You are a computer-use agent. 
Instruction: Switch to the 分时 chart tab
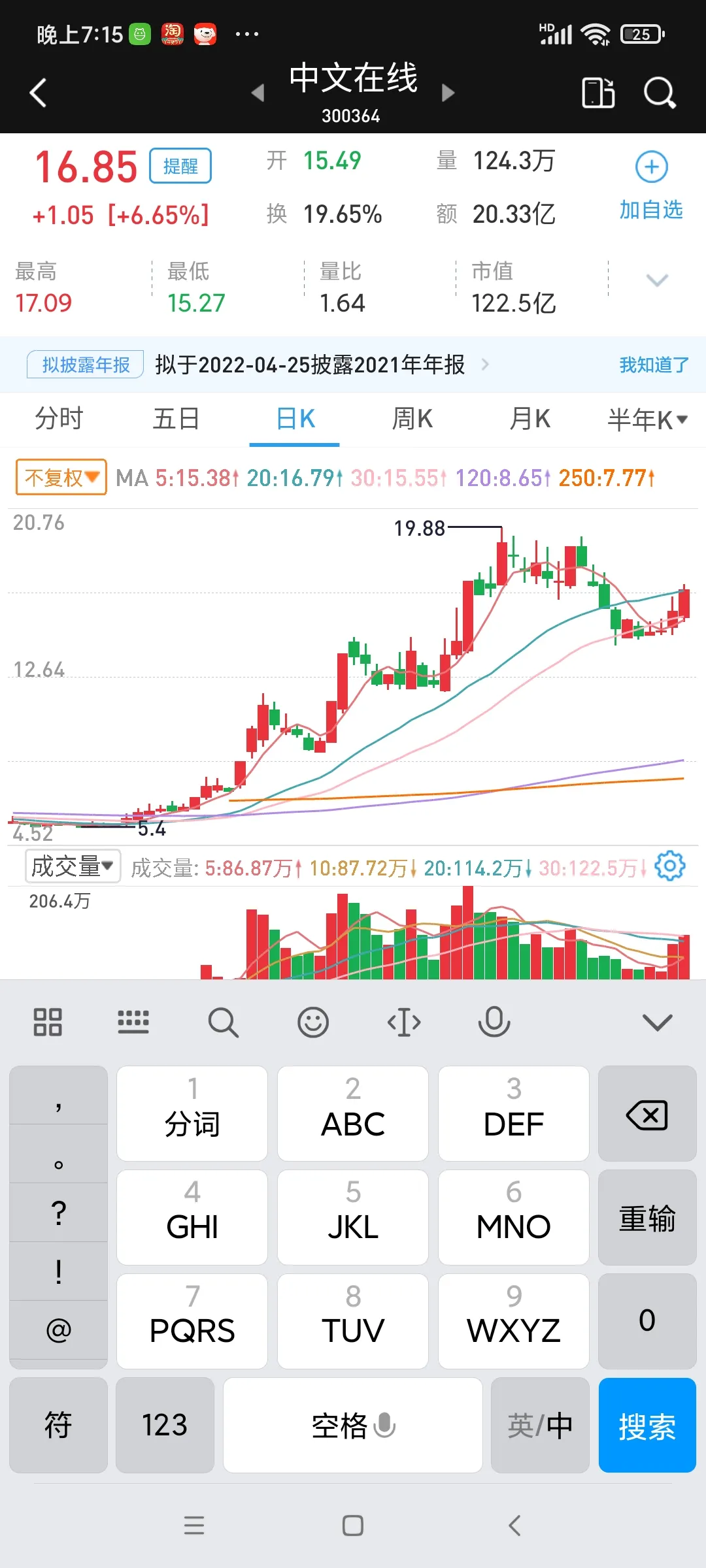[59, 419]
